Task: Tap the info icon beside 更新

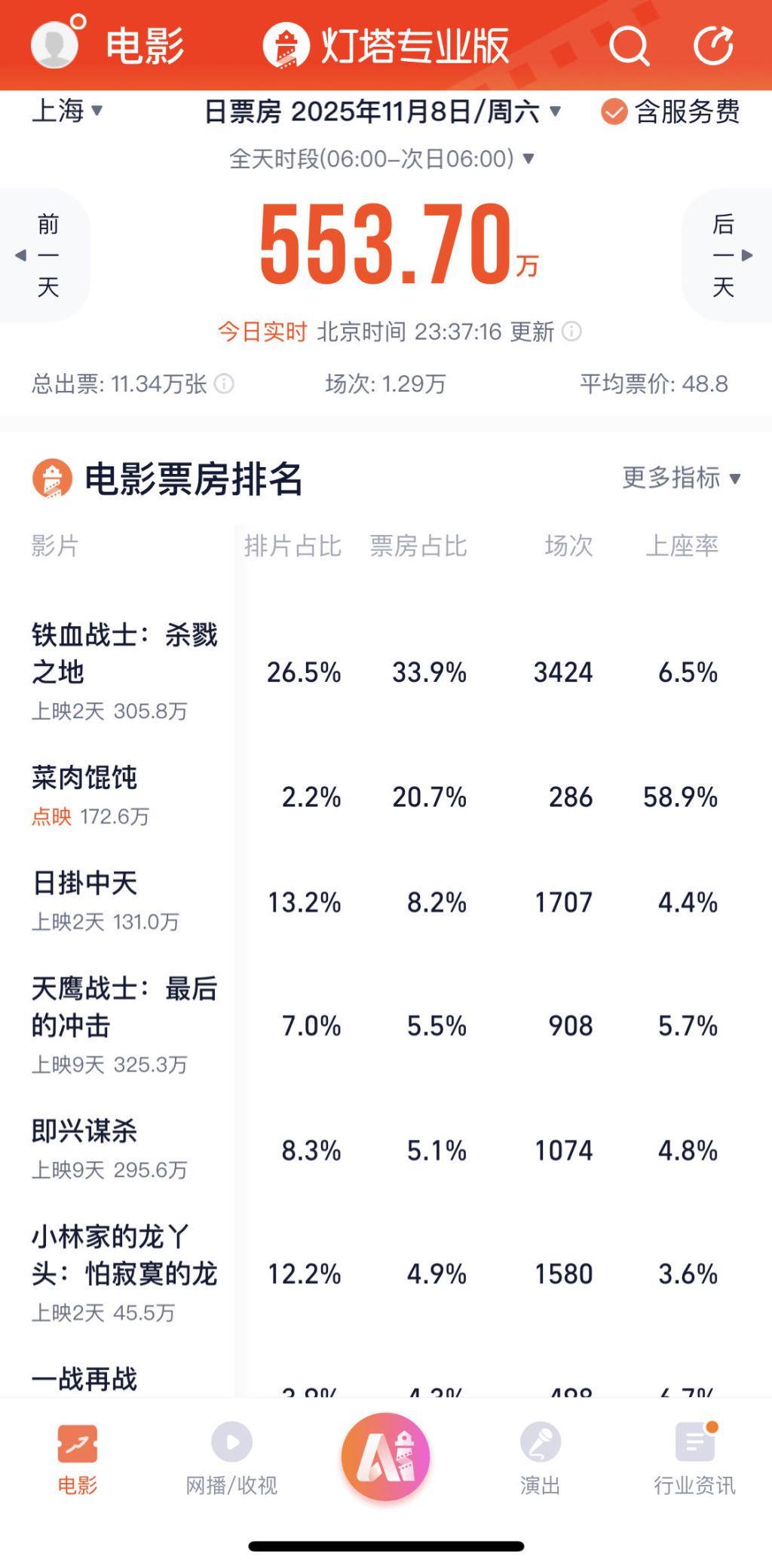Action: (x=571, y=332)
